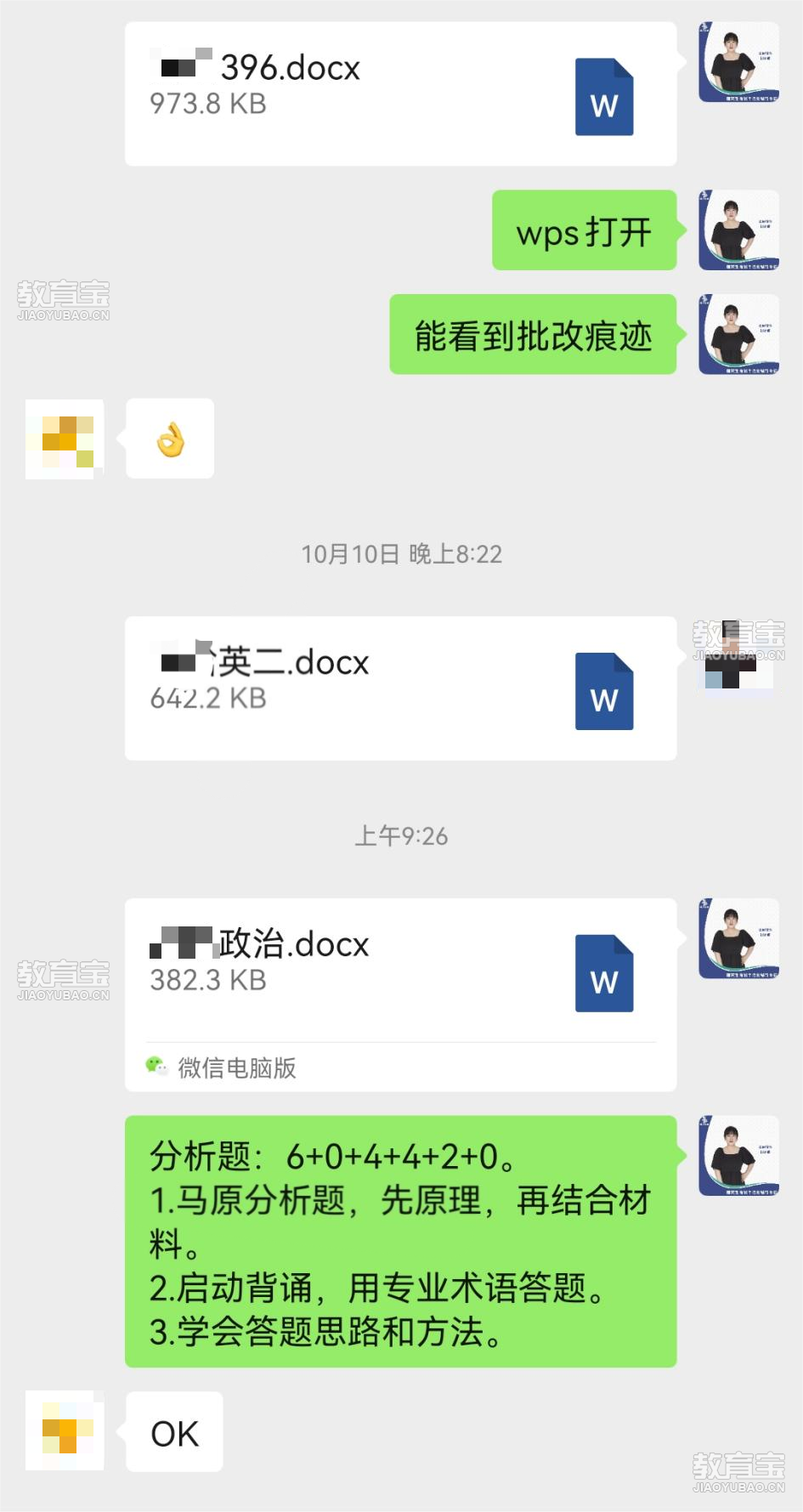Image resolution: width=803 pixels, height=1512 pixels.
Task: Tap the sender avatar beside "wps打开"
Action: point(738,230)
